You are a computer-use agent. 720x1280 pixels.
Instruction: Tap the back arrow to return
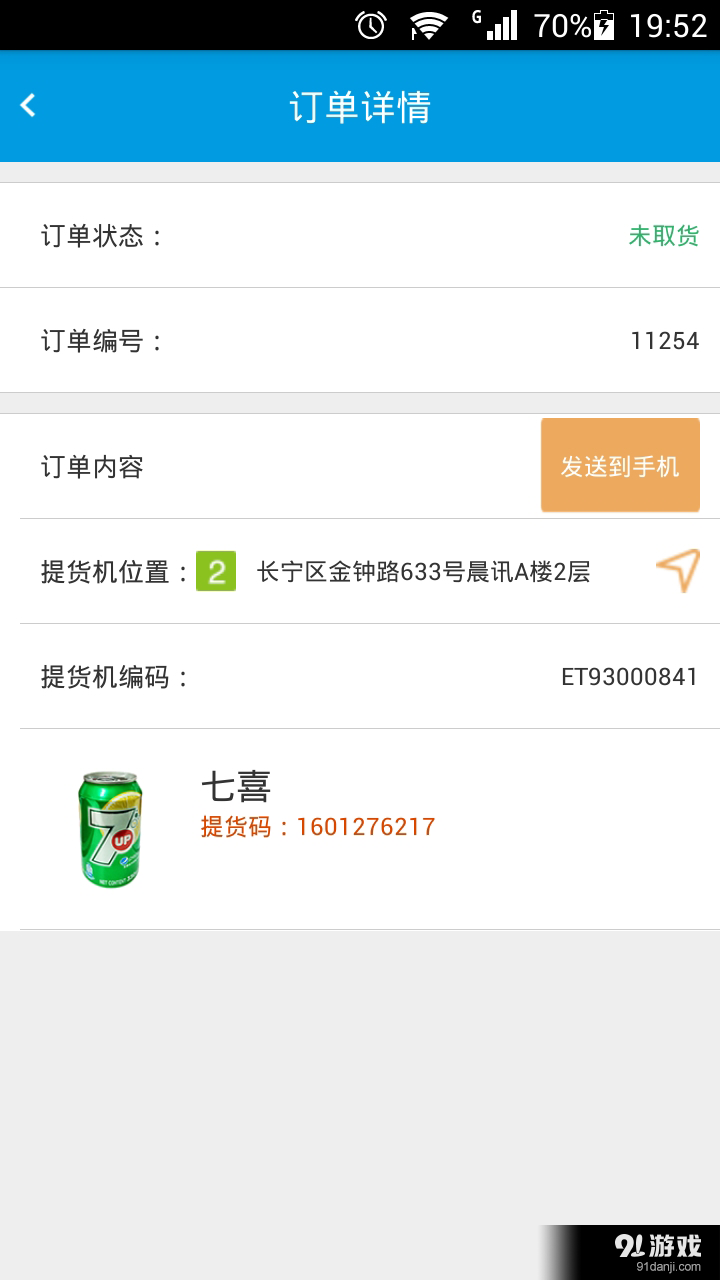click(x=27, y=106)
